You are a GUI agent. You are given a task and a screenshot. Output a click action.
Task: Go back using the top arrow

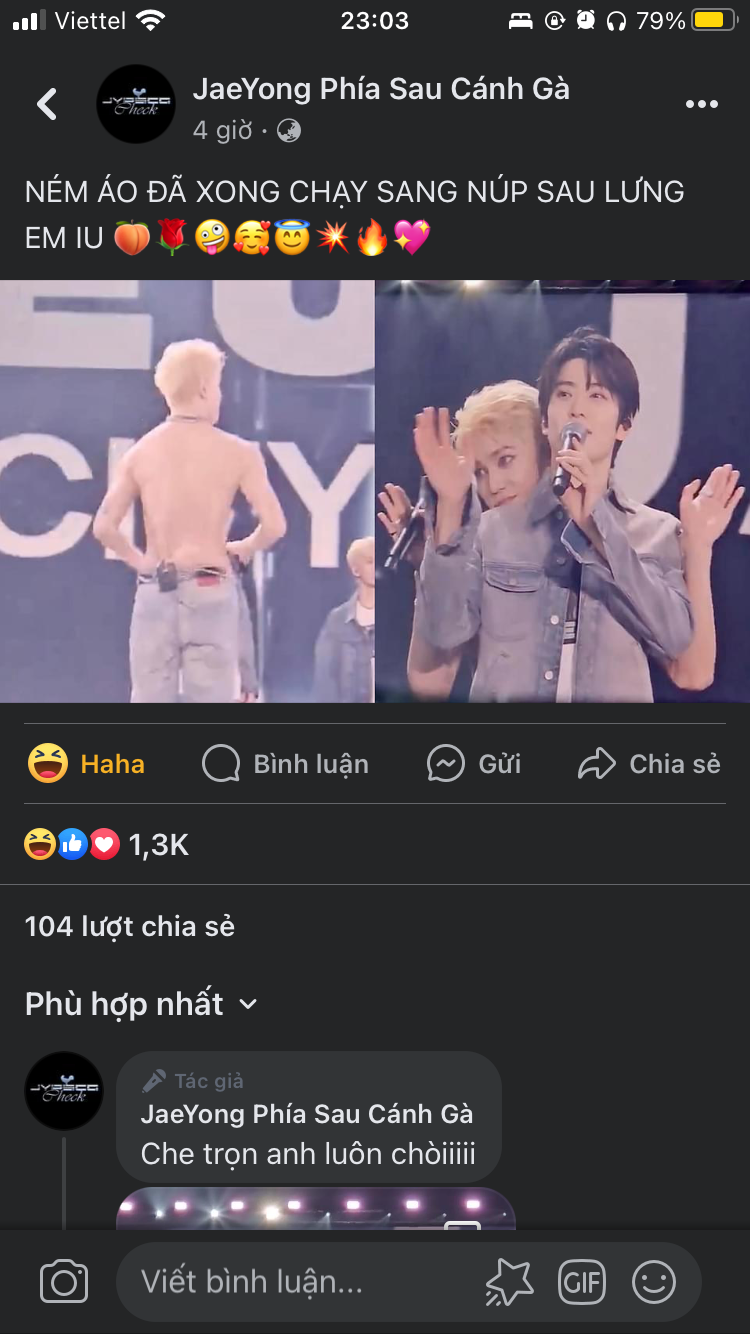(47, 104)
